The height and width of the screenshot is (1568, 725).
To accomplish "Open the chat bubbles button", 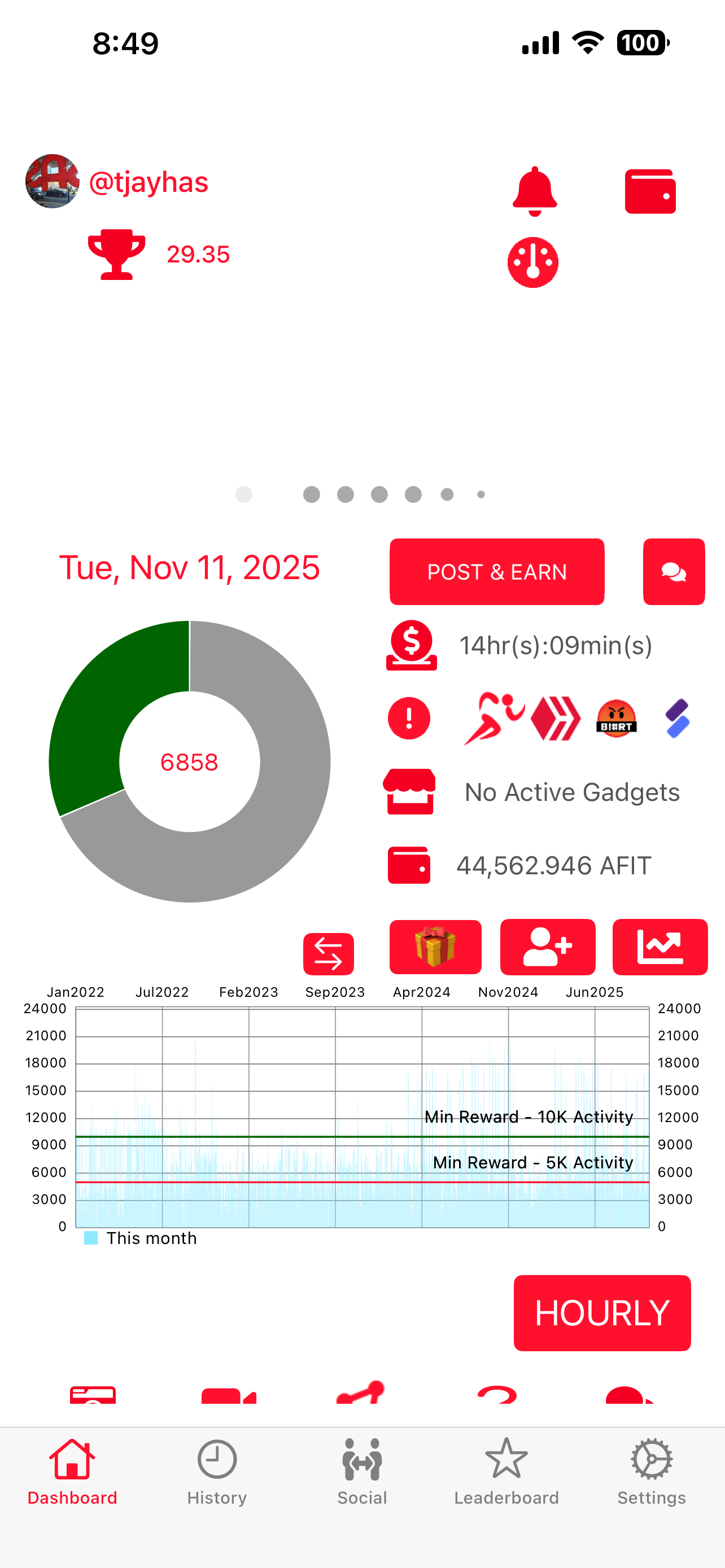I will click(673, 572).
